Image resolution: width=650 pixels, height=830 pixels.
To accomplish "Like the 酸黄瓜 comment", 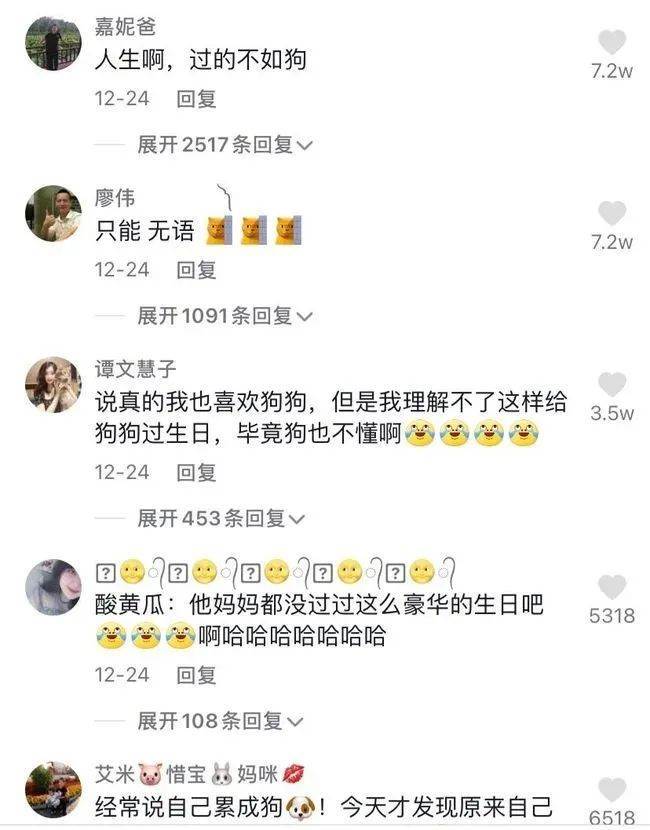I will click(612, 587).
